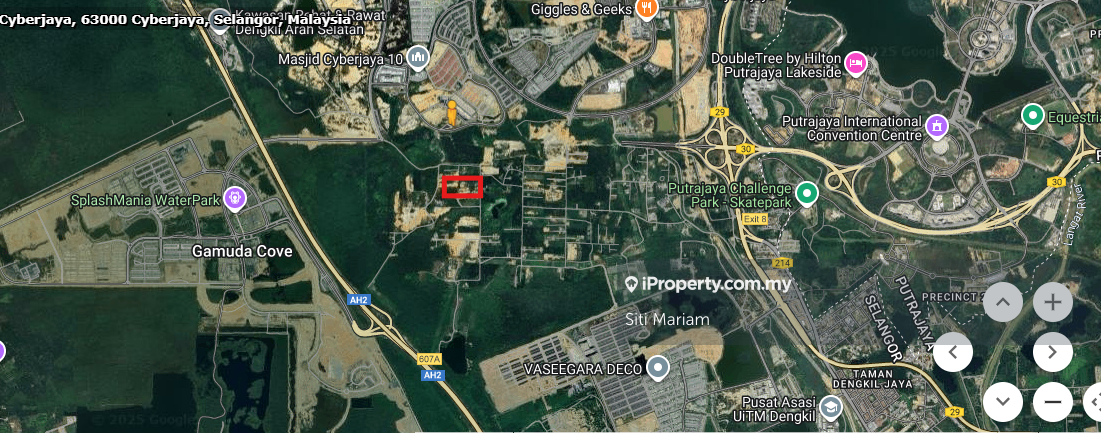Zoom in on the map

tap(1052, 302)
